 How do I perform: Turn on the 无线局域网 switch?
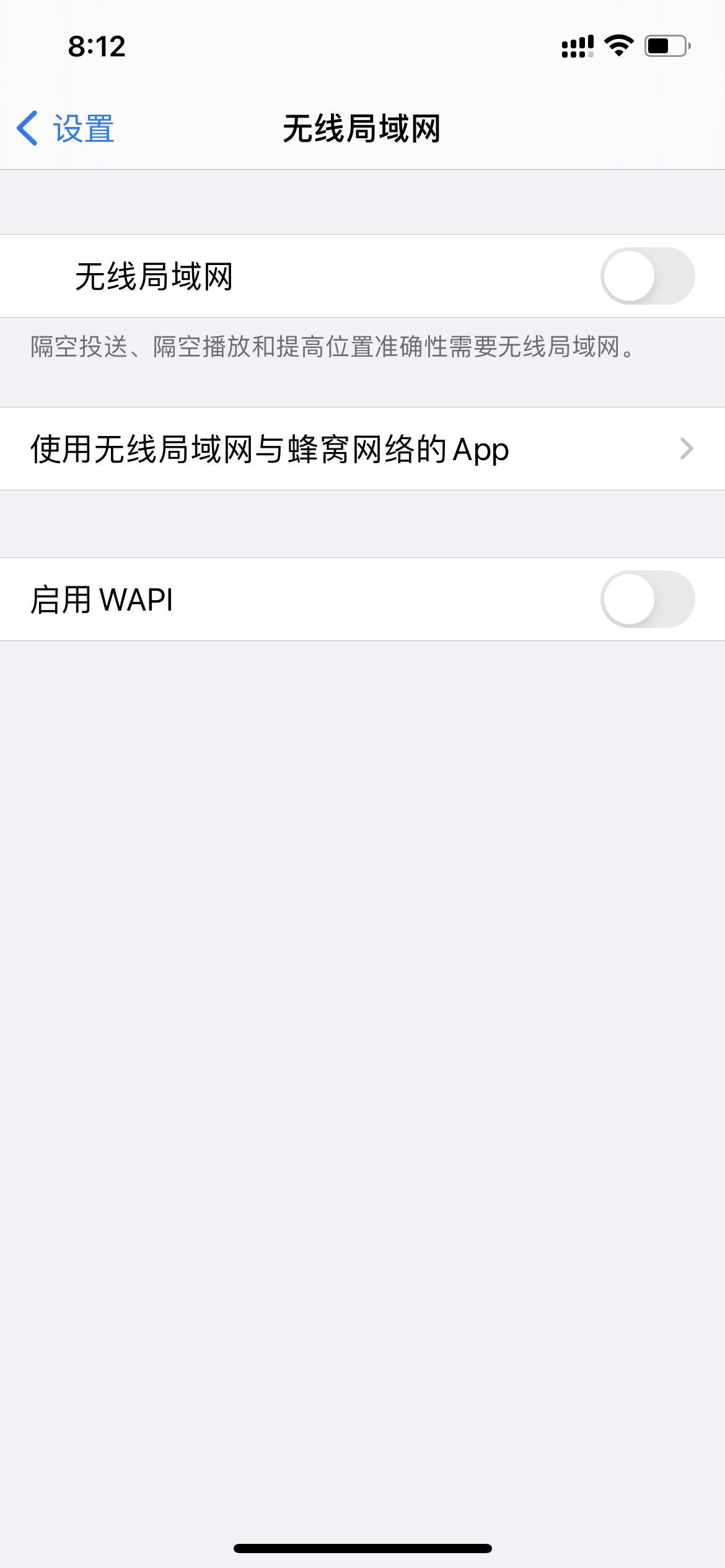click(x=647, y=276)
